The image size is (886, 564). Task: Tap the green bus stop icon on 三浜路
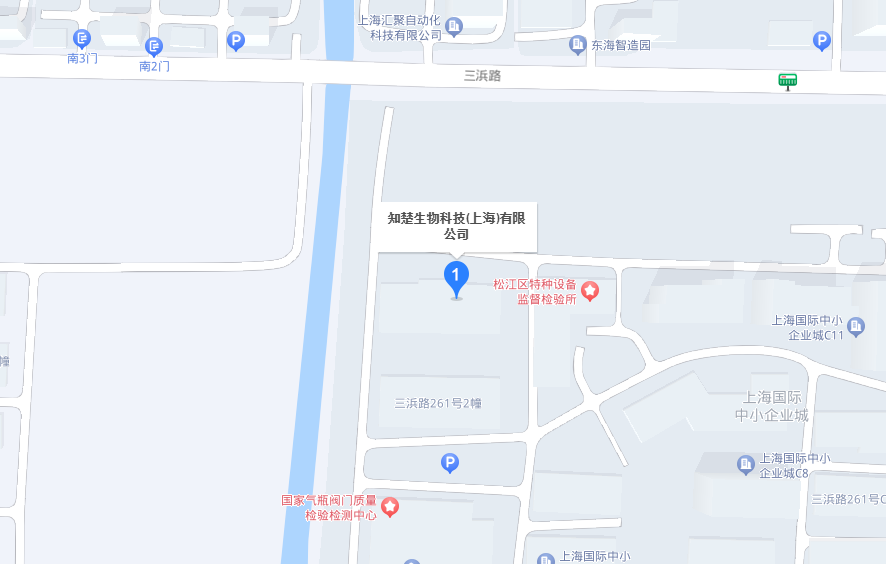(788, 81)
